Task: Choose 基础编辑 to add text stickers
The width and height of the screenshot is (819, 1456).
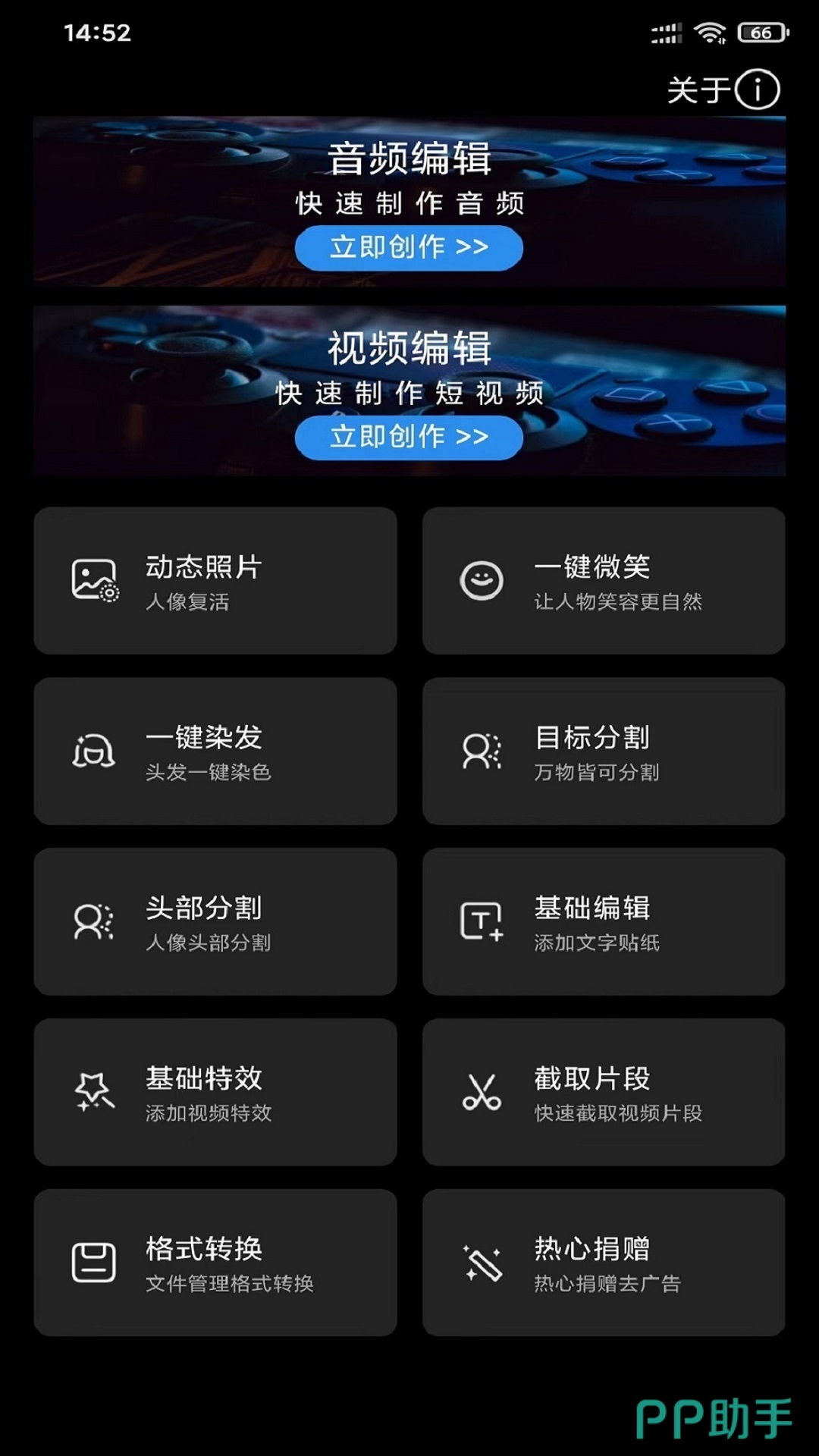Action: click(604, 922)
